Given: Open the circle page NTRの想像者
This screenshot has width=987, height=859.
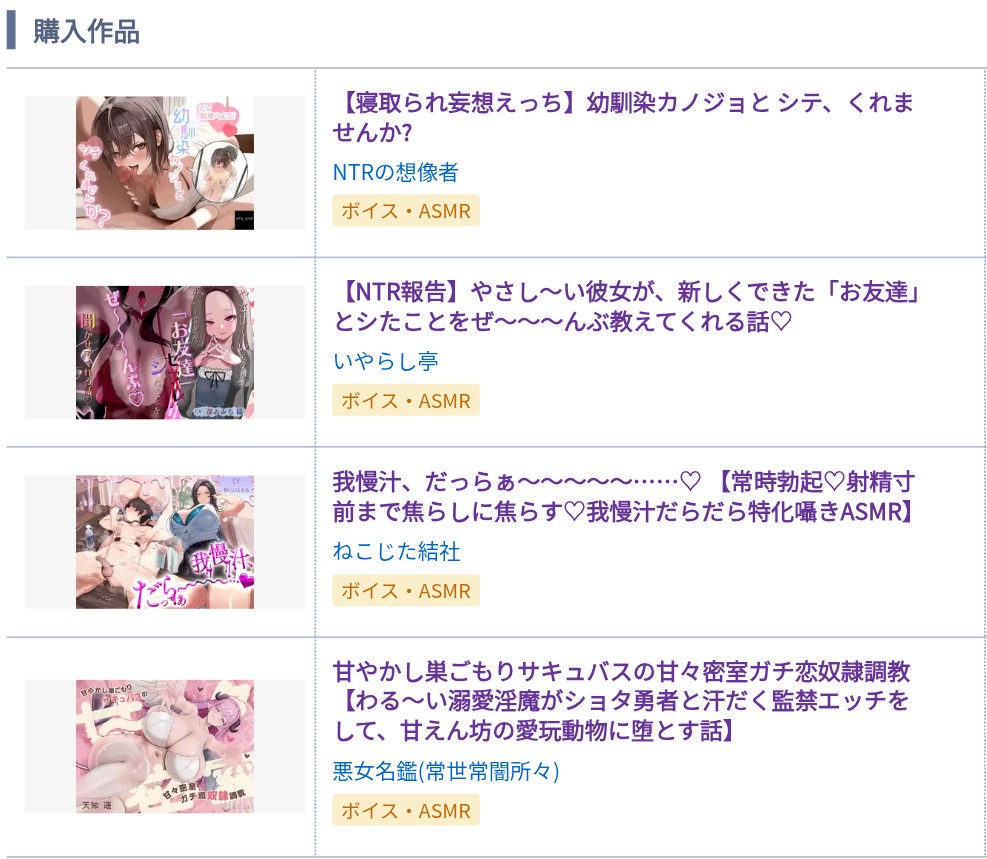Looking at the screenshot, I should point(395,172).
